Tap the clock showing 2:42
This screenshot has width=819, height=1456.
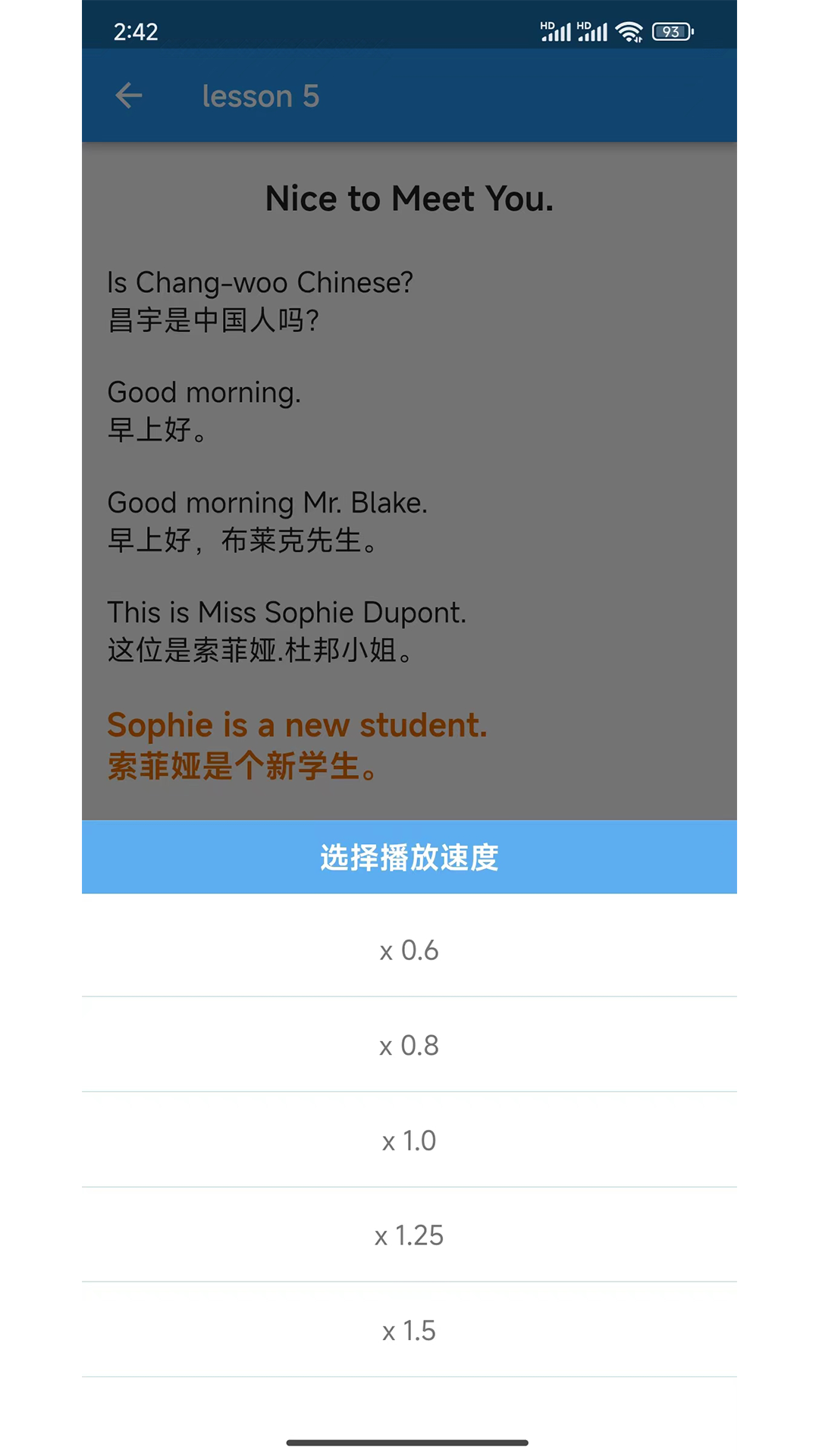coord(136,32)
